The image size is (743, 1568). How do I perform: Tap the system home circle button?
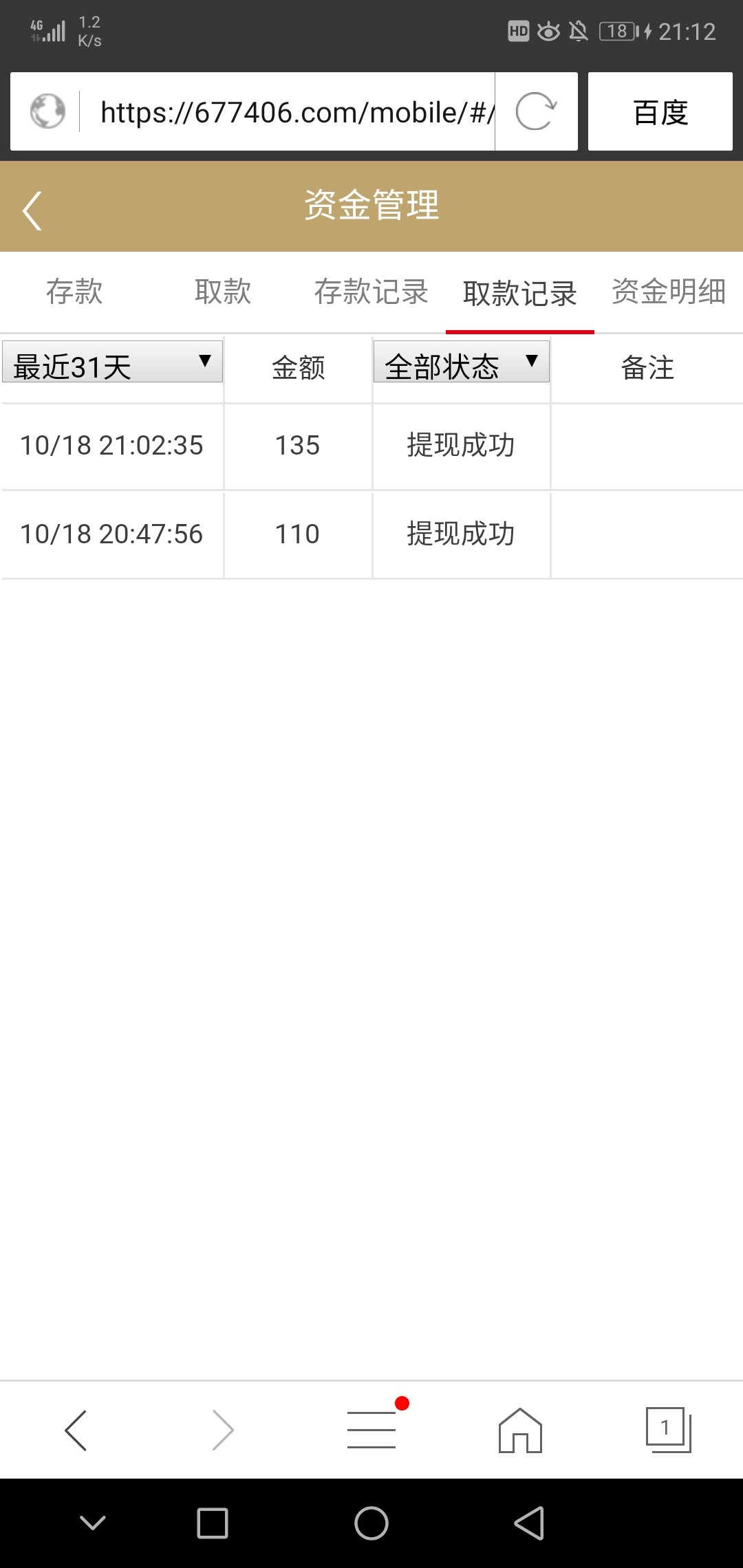click(x=371, y=1523)
